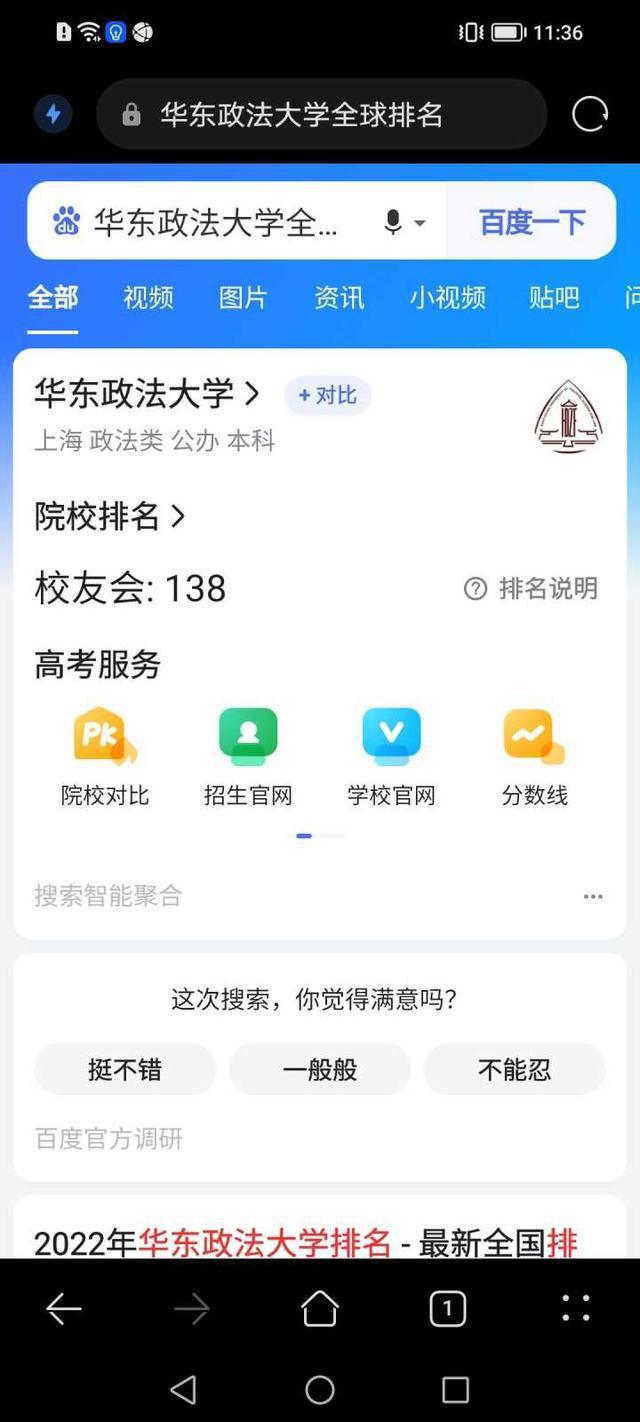
Task: Tap the 对比 compare chip
Action: 328,396
